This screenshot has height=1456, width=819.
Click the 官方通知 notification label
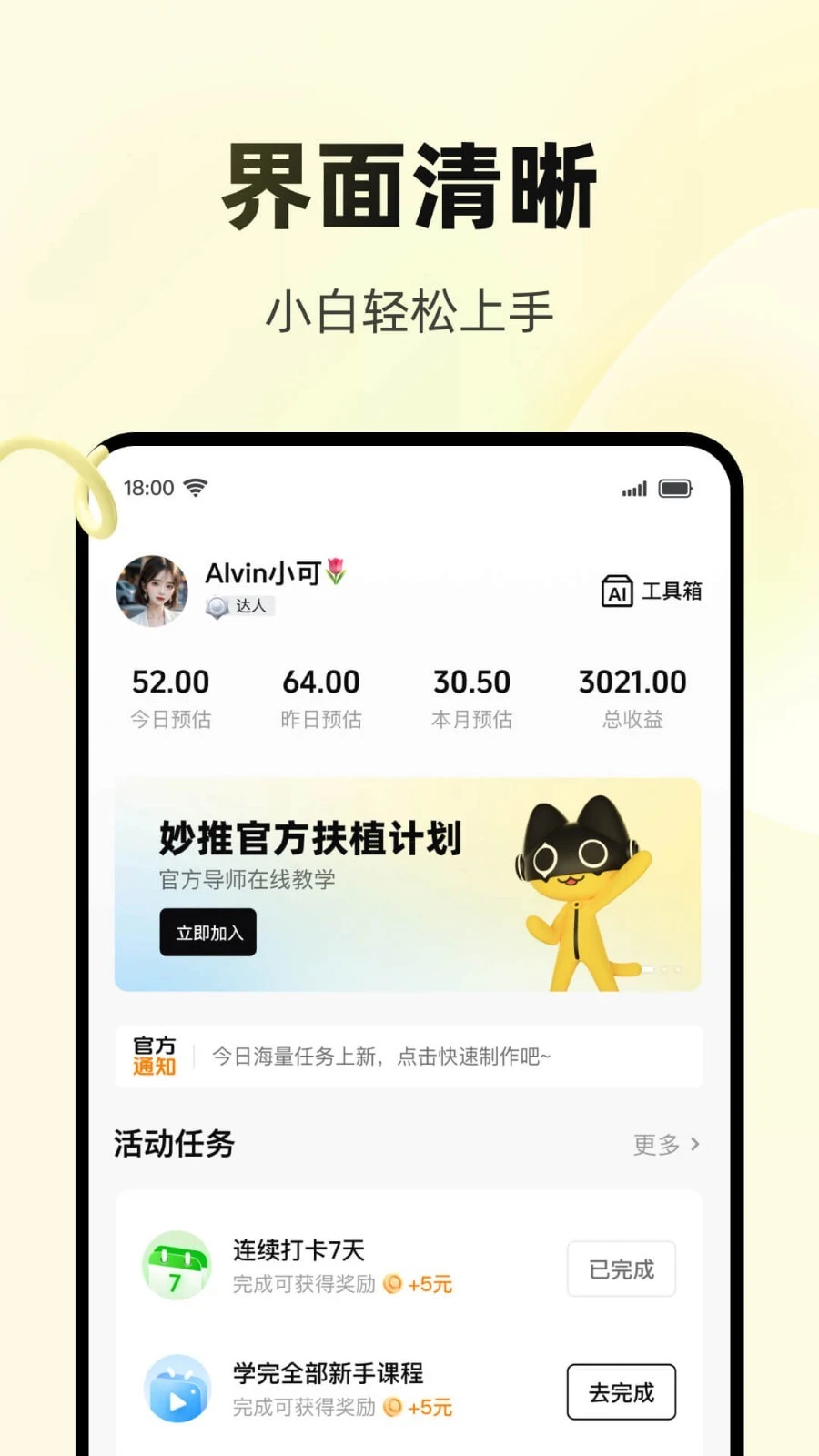coord(153,1056)
